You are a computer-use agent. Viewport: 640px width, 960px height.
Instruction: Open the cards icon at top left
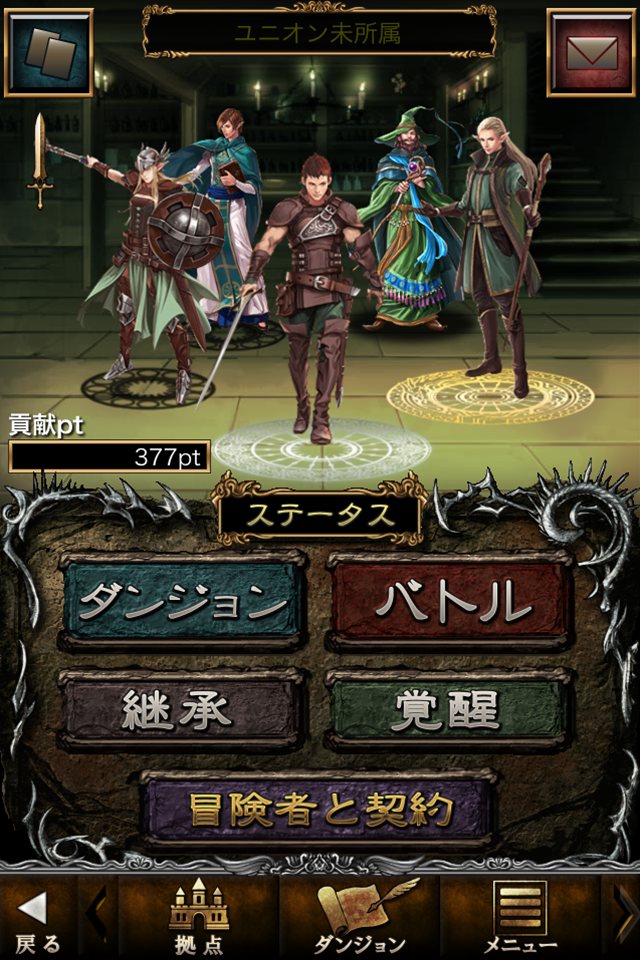48,52
